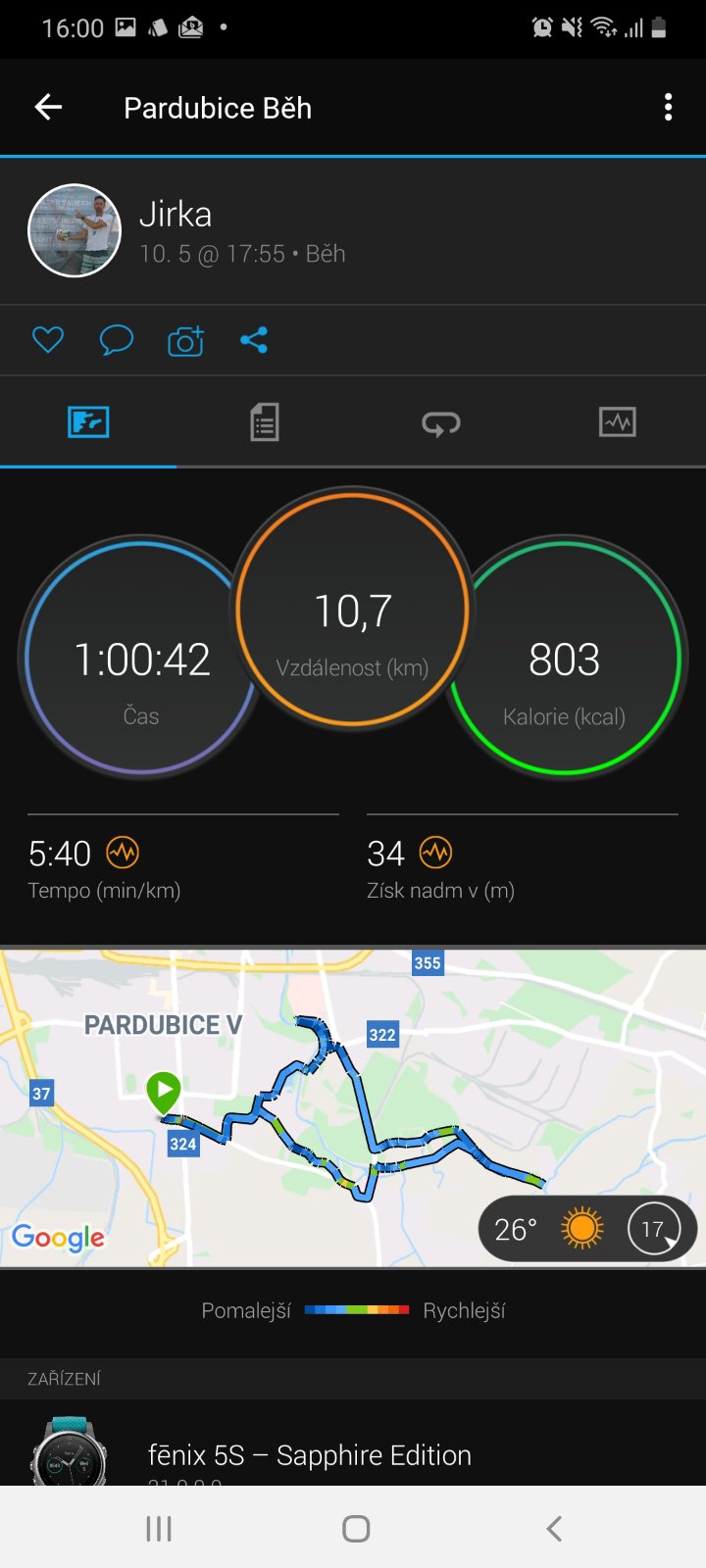Add a photo with the camera icon
Image resolution: width=706 pixels, height=1568 pixels.
tap(185, 340)
